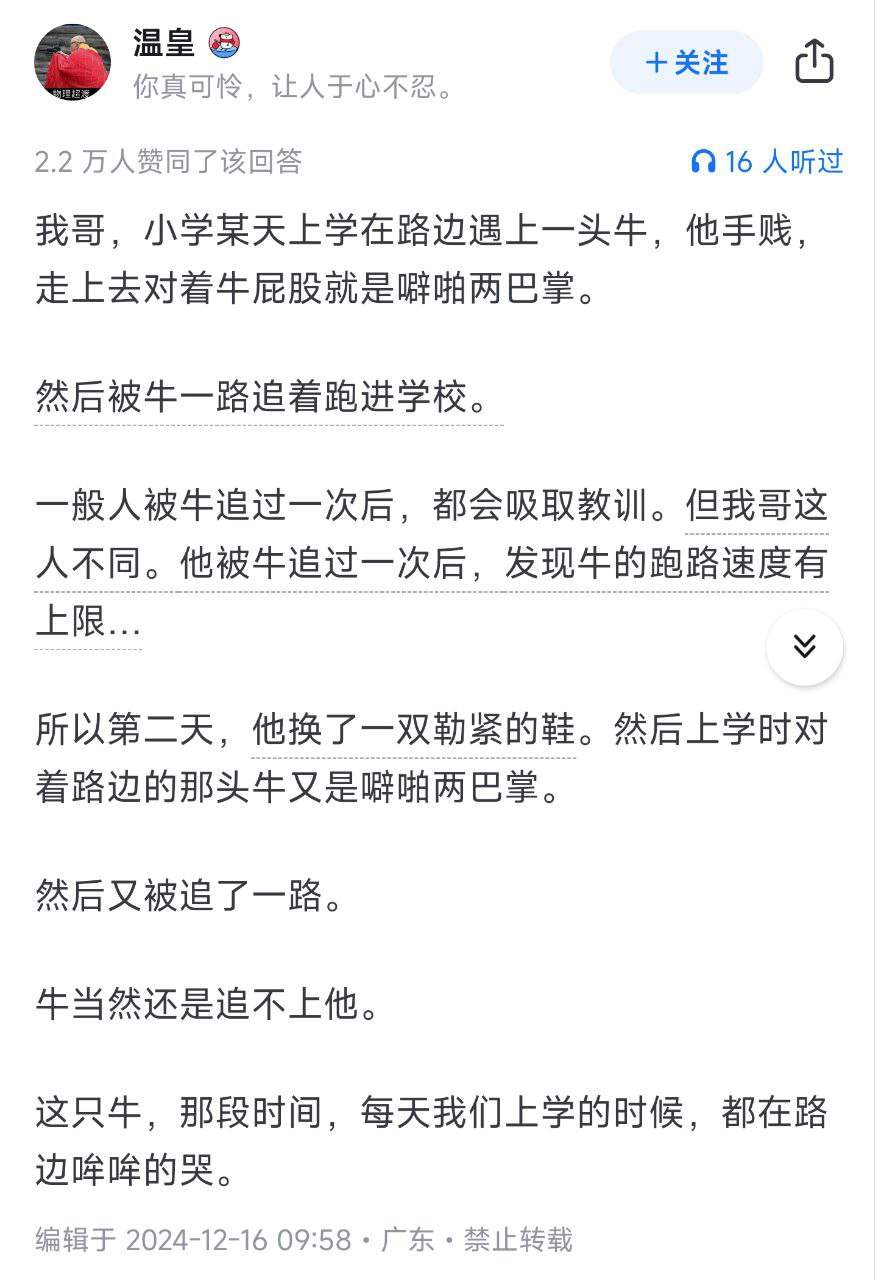Open the underlined 他换了一双勒紧的鞋 highlight
Viewport: 875px width, 1280px height.
(x=414, y=731)
